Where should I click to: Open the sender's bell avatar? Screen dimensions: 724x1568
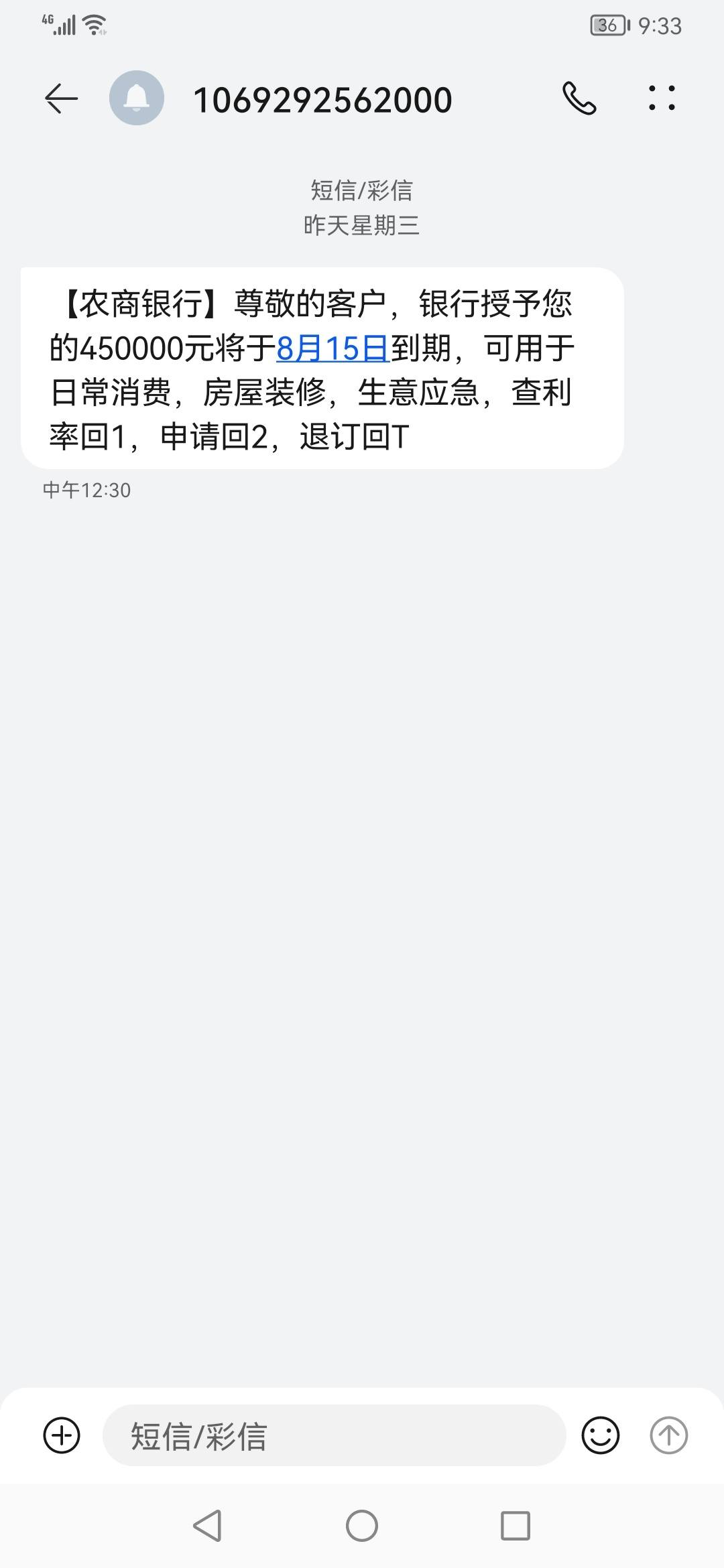point(137,98)
